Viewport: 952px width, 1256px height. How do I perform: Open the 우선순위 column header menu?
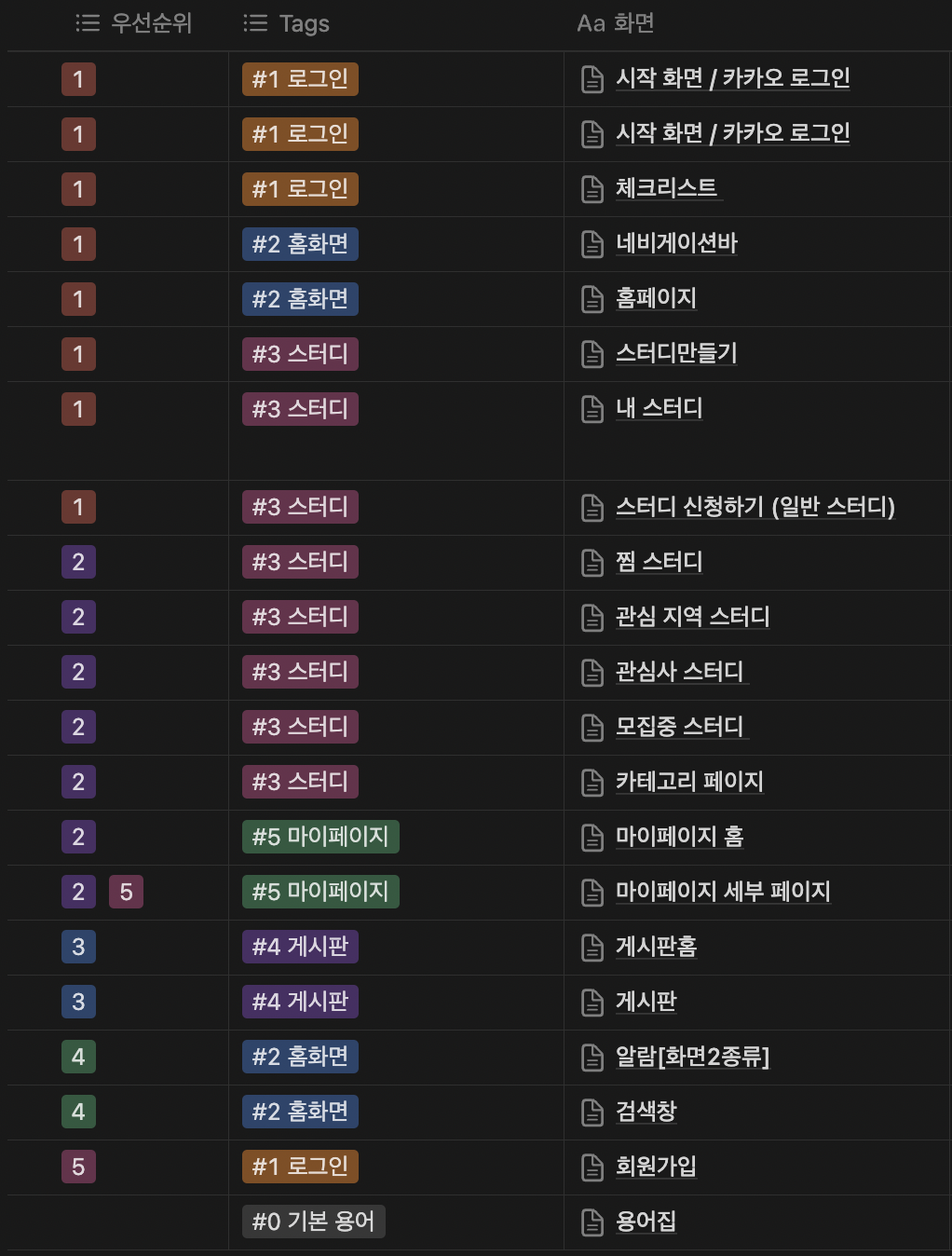[134, 23]
